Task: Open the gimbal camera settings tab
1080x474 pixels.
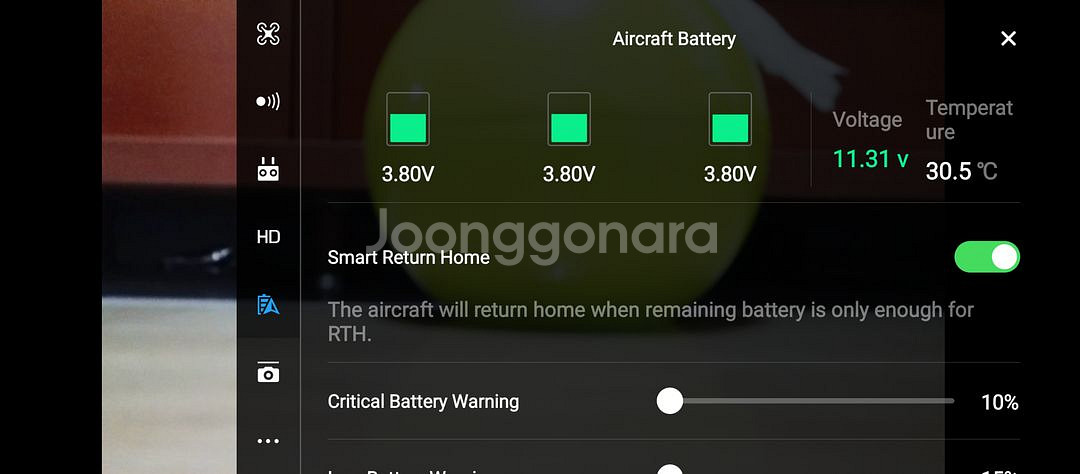Action: pos(268,372)
